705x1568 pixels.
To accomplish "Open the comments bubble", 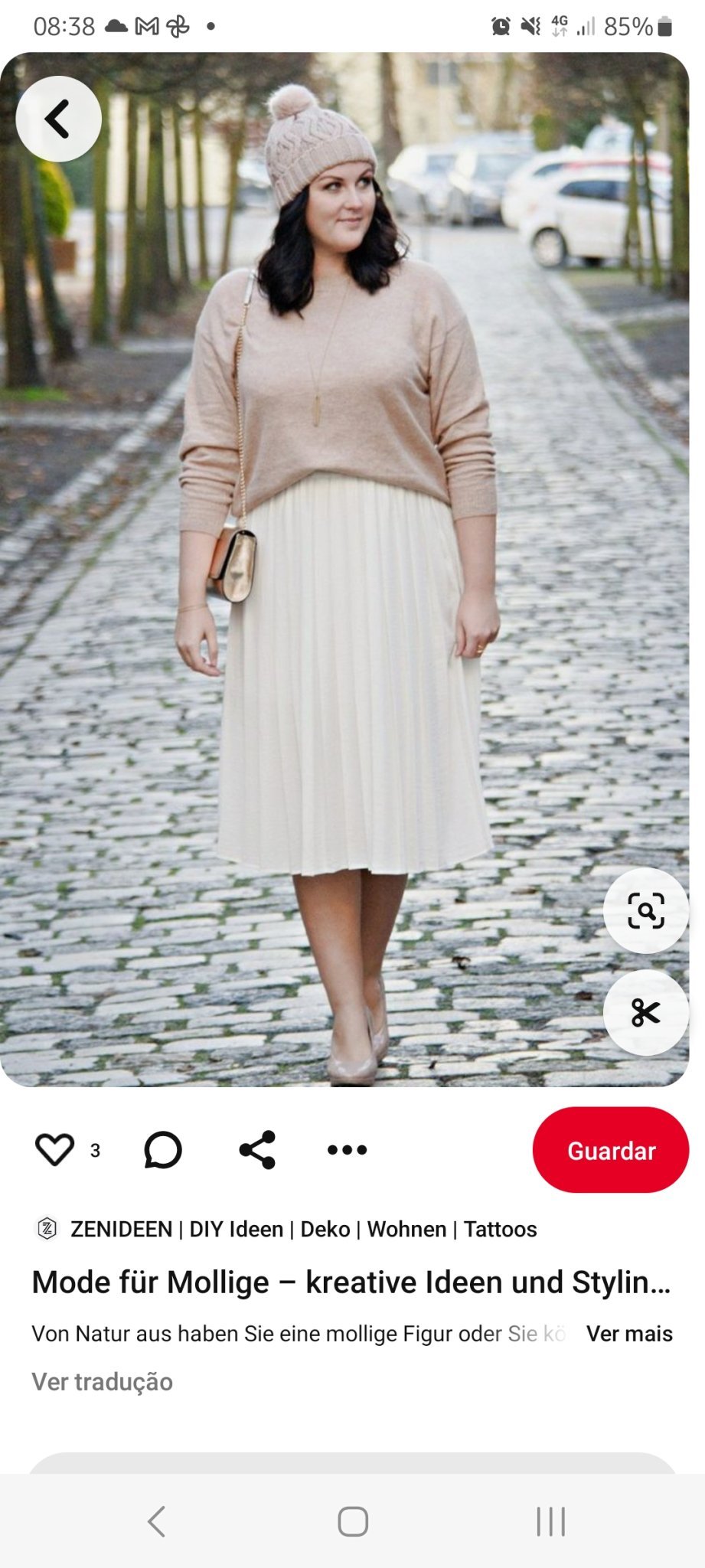I will [x=163, y=1149].
